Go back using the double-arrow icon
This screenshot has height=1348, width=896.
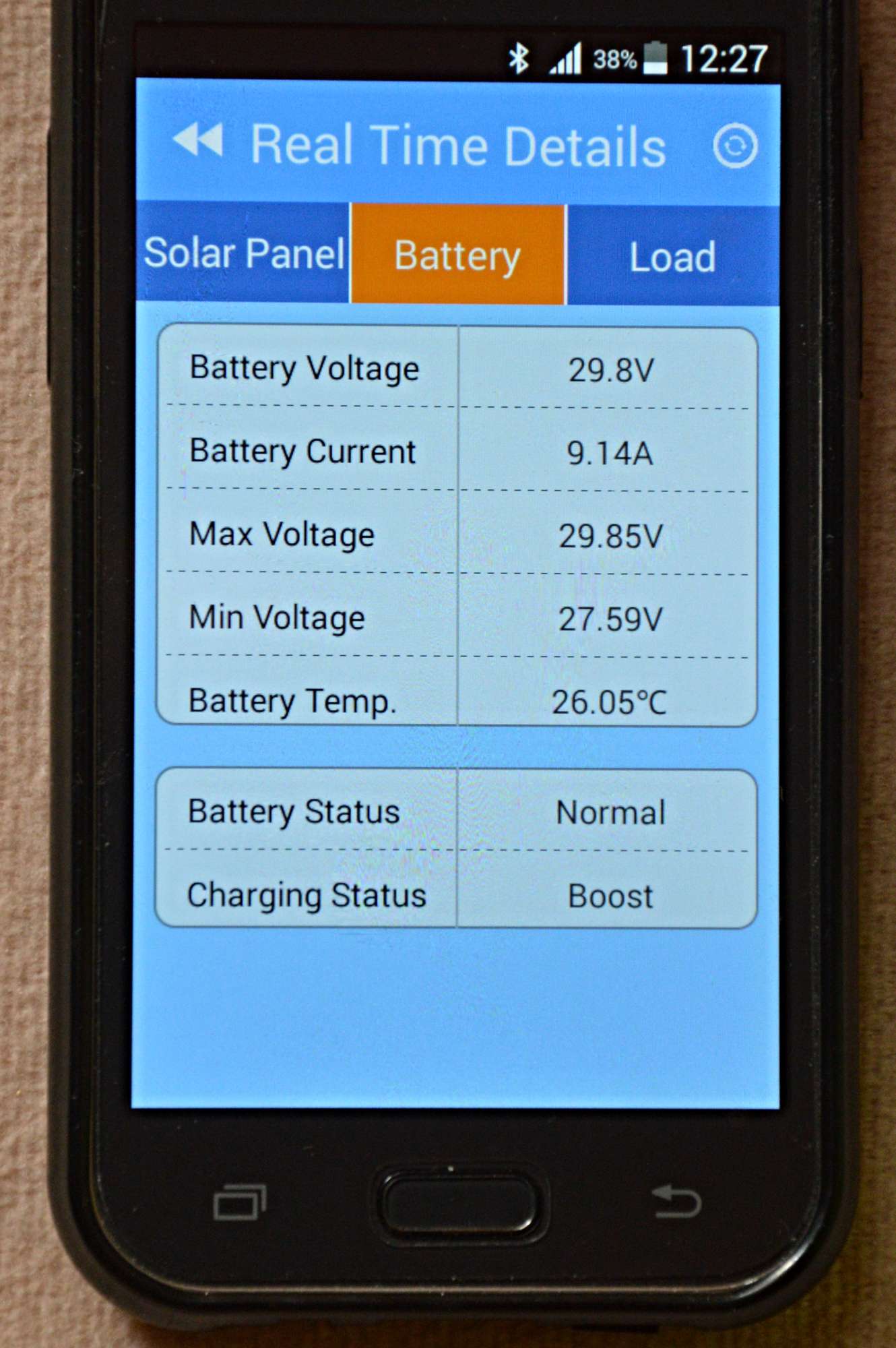click(x=198, y=140)
